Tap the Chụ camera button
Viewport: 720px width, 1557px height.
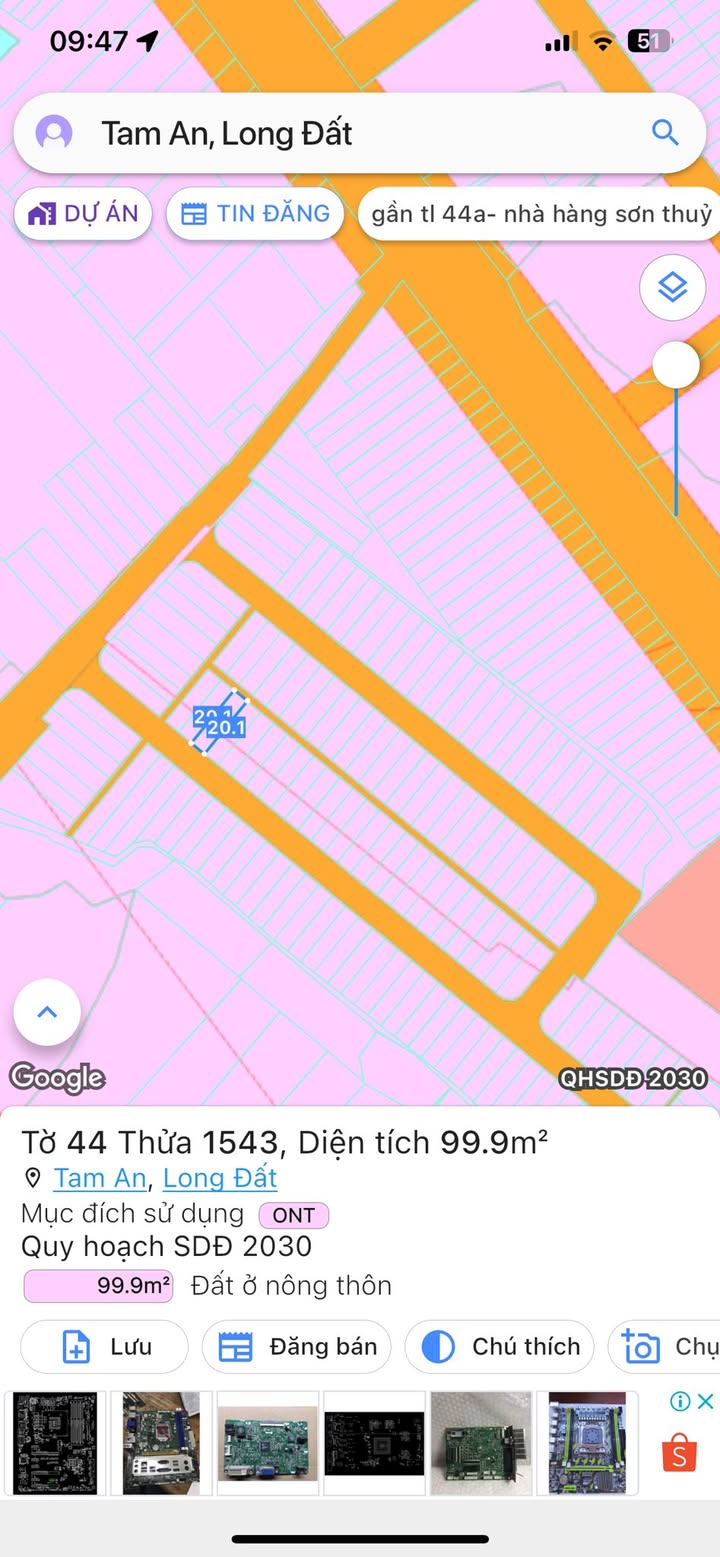665,1347
